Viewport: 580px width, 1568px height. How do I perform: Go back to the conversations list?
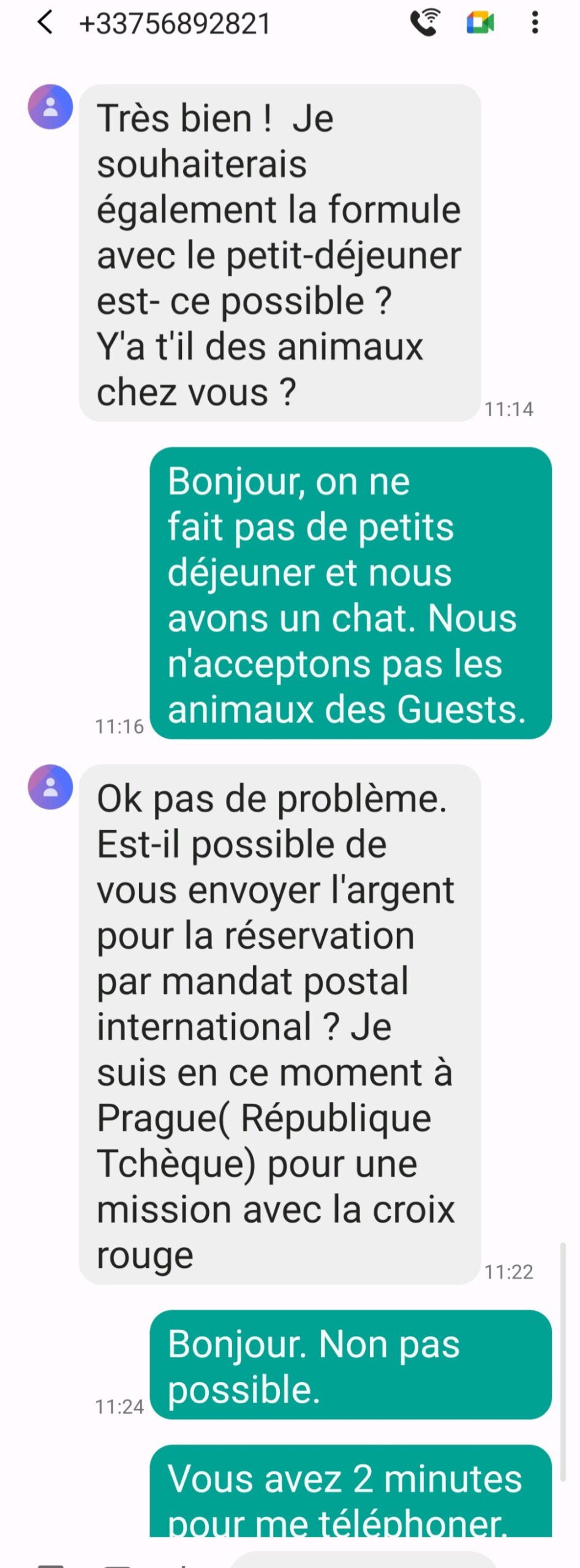[x=45, y=23]
